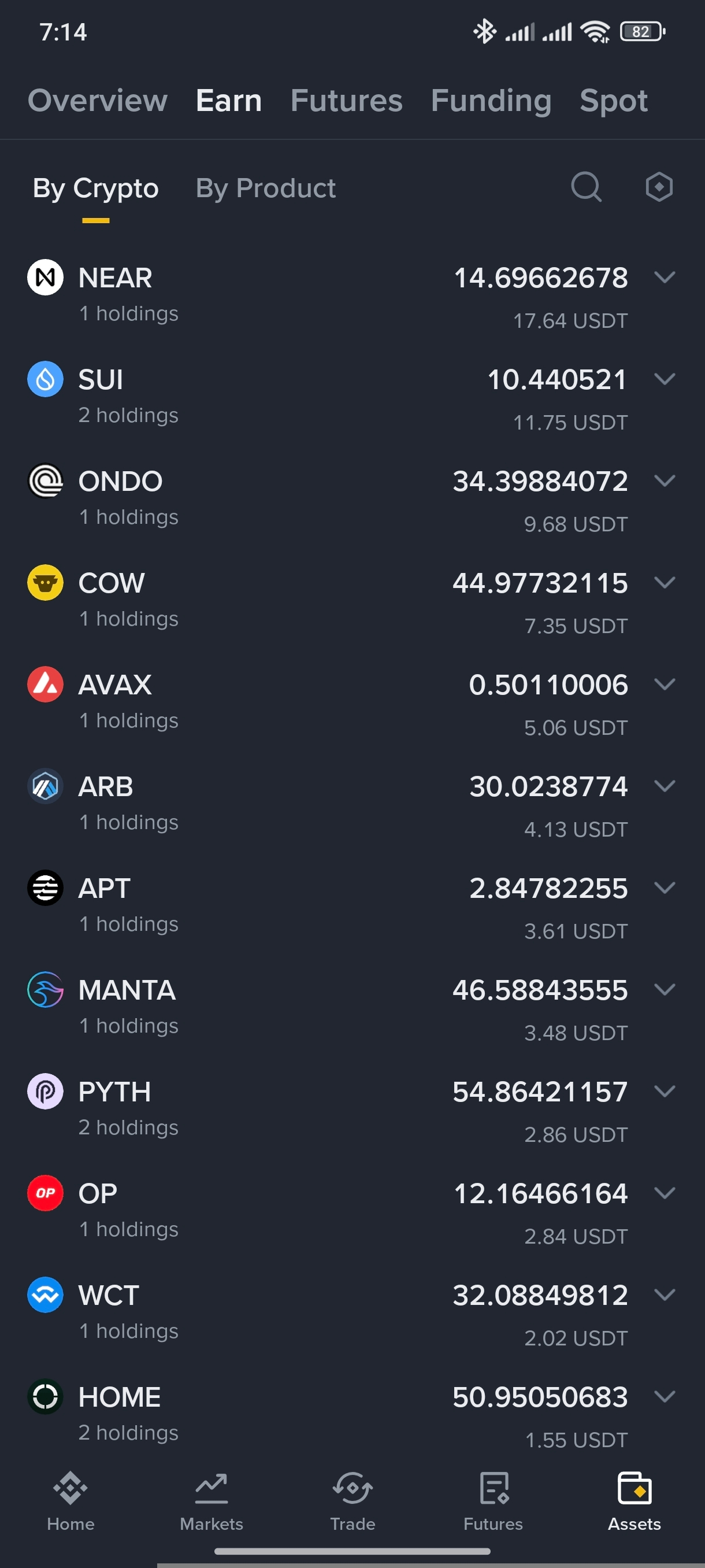Viewport: 705px width, 1568px height.
Task: Switch to the Overview tab
Action: click(97, 101)
